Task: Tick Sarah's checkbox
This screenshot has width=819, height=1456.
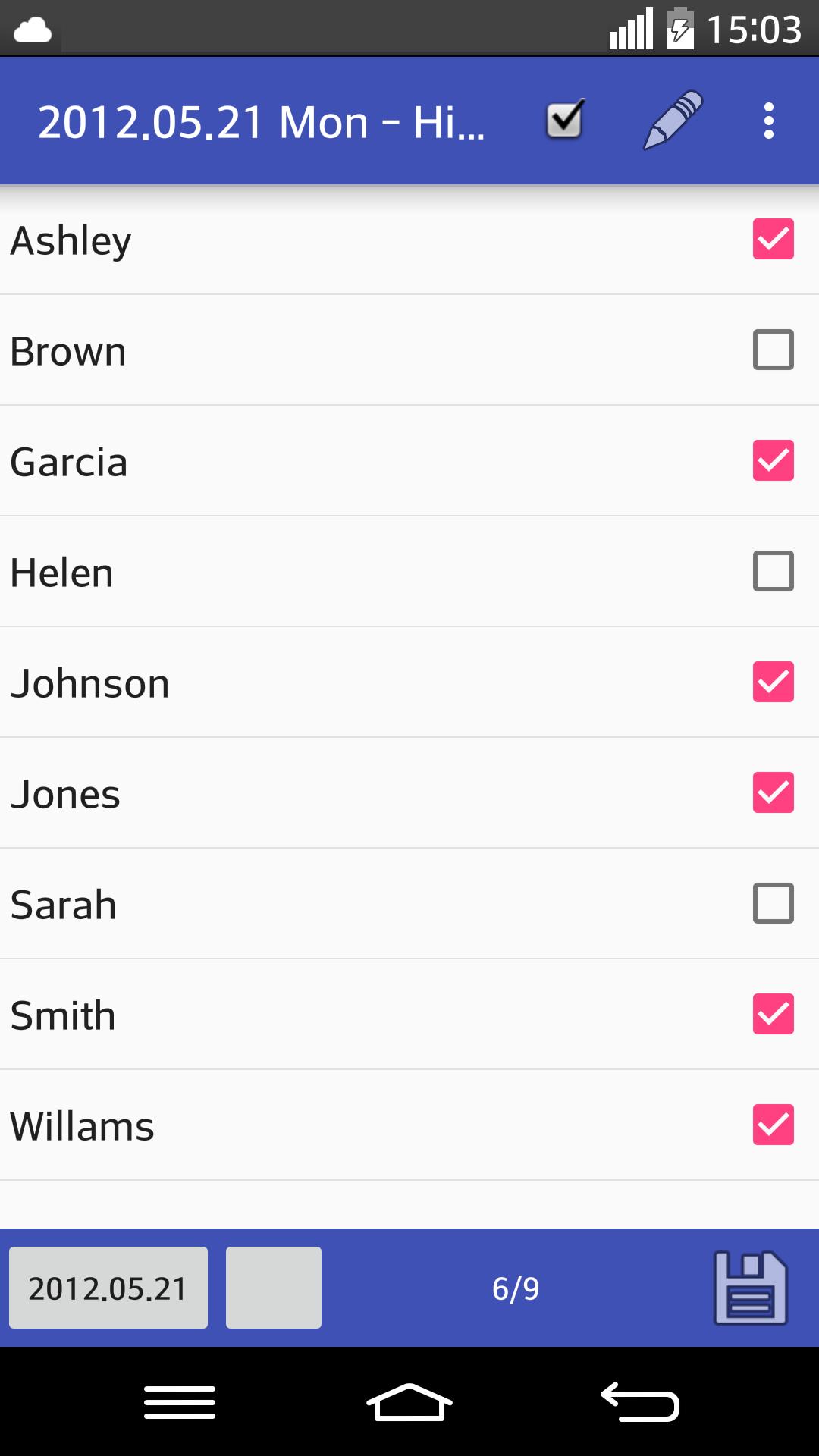Action: (x=773, y=903)
